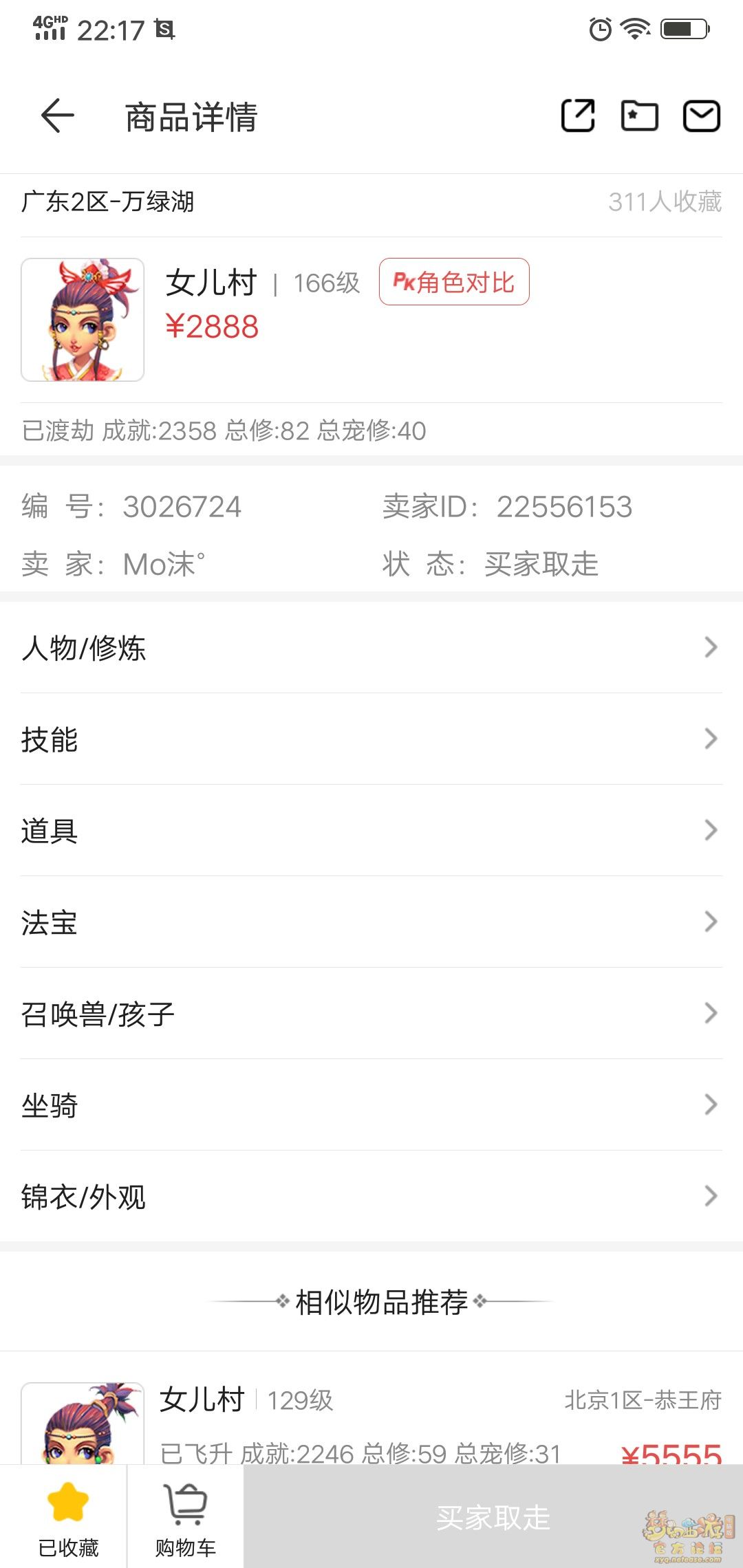Toggle the 已收藏 favorite star
Image resolution: width=743 pixels, height=1568 pixels.
pyautogui.click(x=67, y=1517)
